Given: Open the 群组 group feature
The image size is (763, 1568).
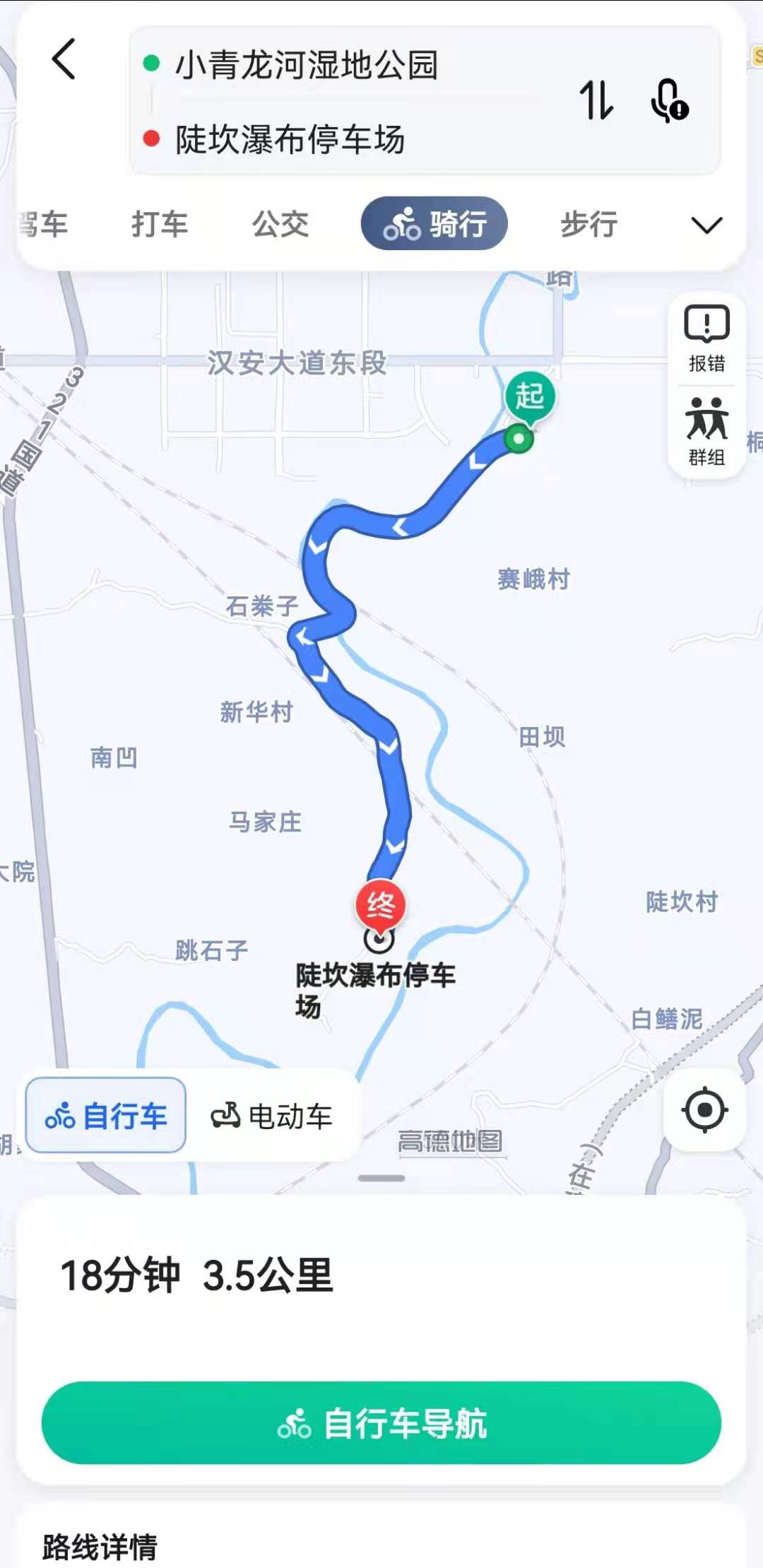Looking at the screenshot, I should click(706, 432).
